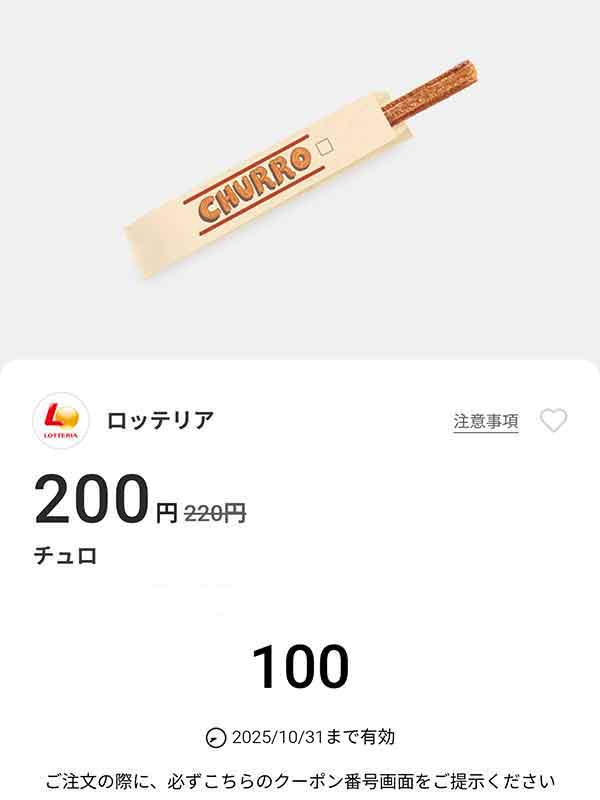Open the 注意事項 notes link
This screenshot has width=600, height=800.
tap(486, 421)
